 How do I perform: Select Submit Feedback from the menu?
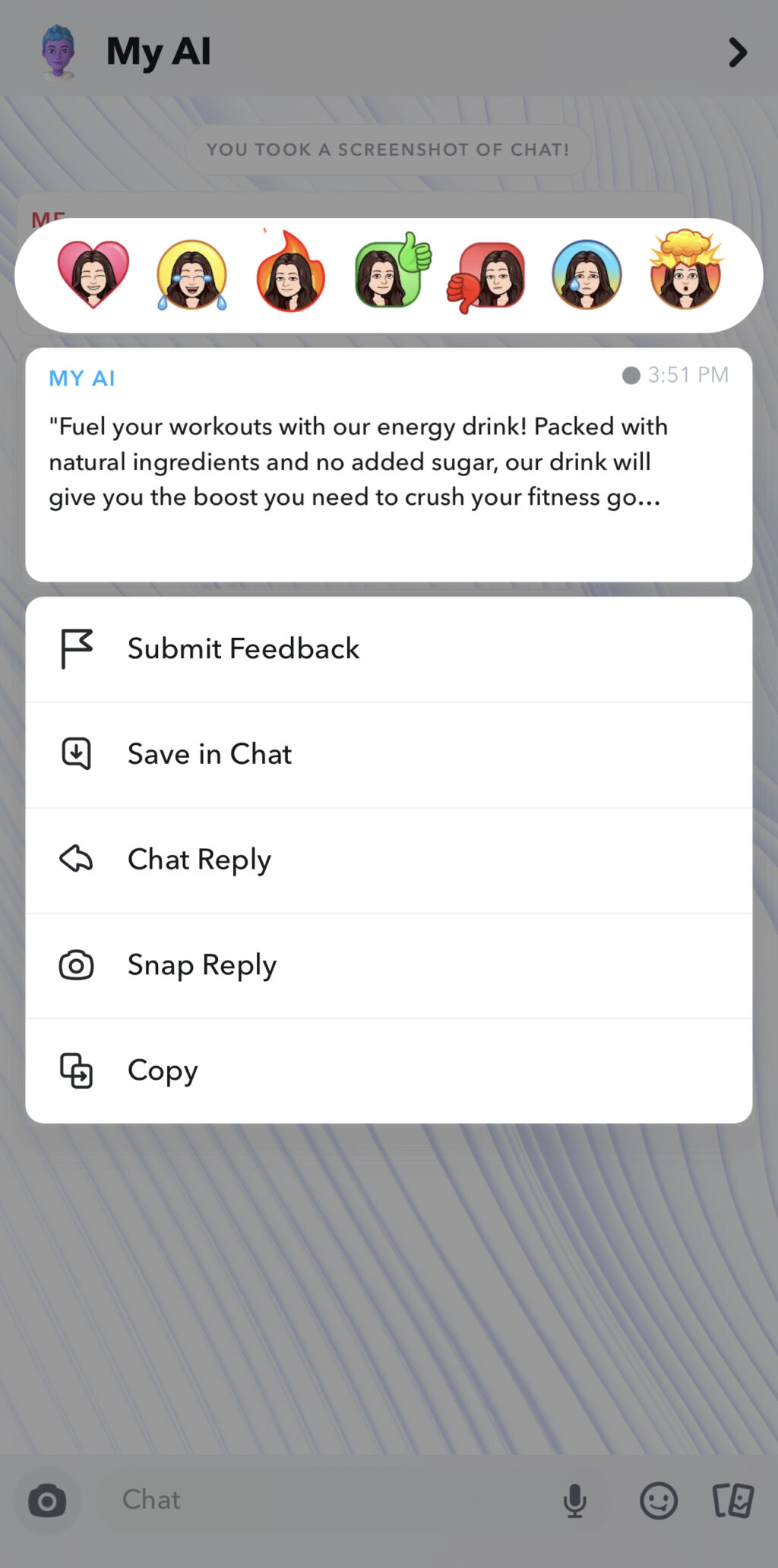point(243,648)
